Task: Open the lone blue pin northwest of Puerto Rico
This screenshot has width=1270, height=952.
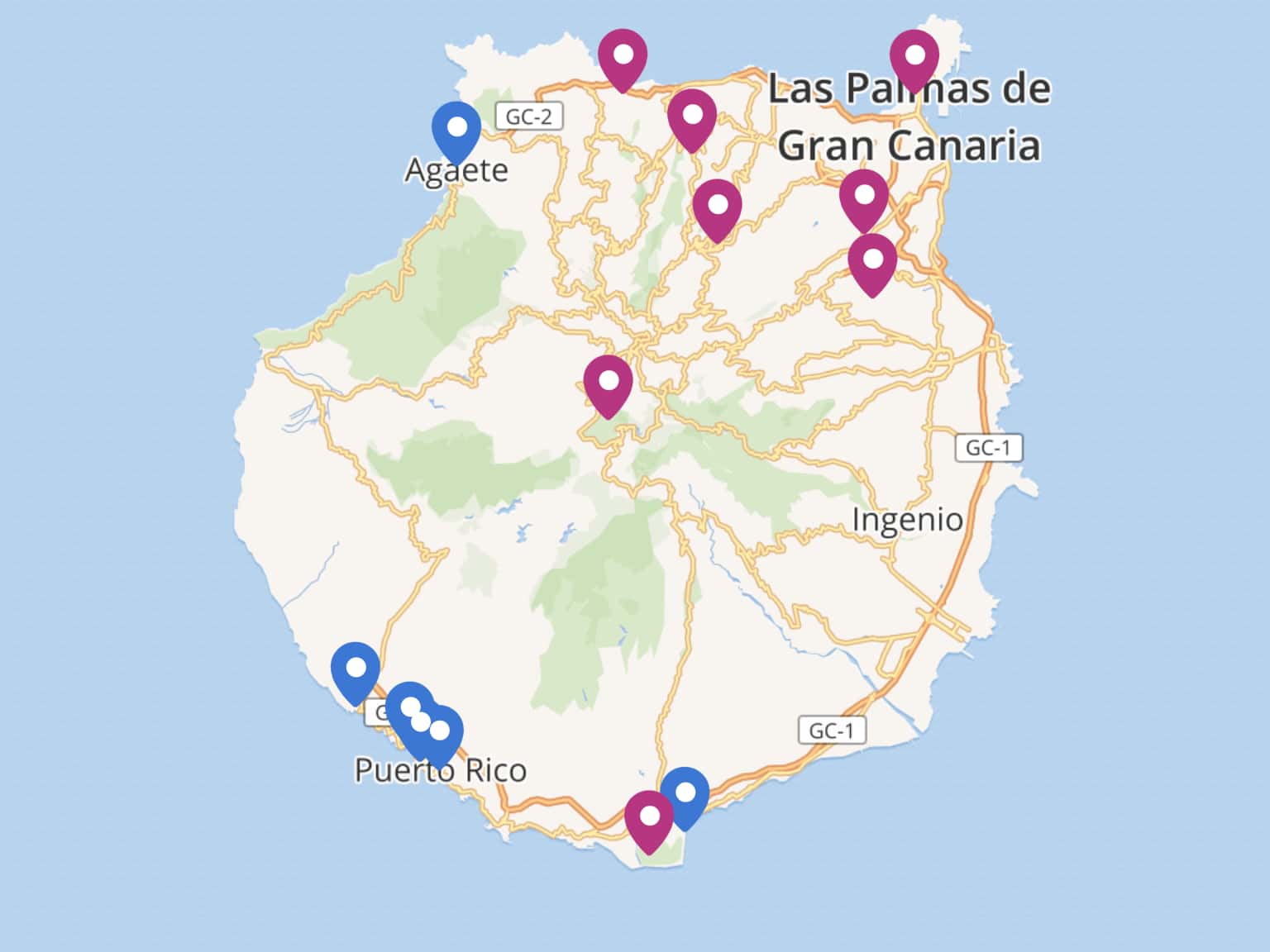Action: click(x=356, y=668)
